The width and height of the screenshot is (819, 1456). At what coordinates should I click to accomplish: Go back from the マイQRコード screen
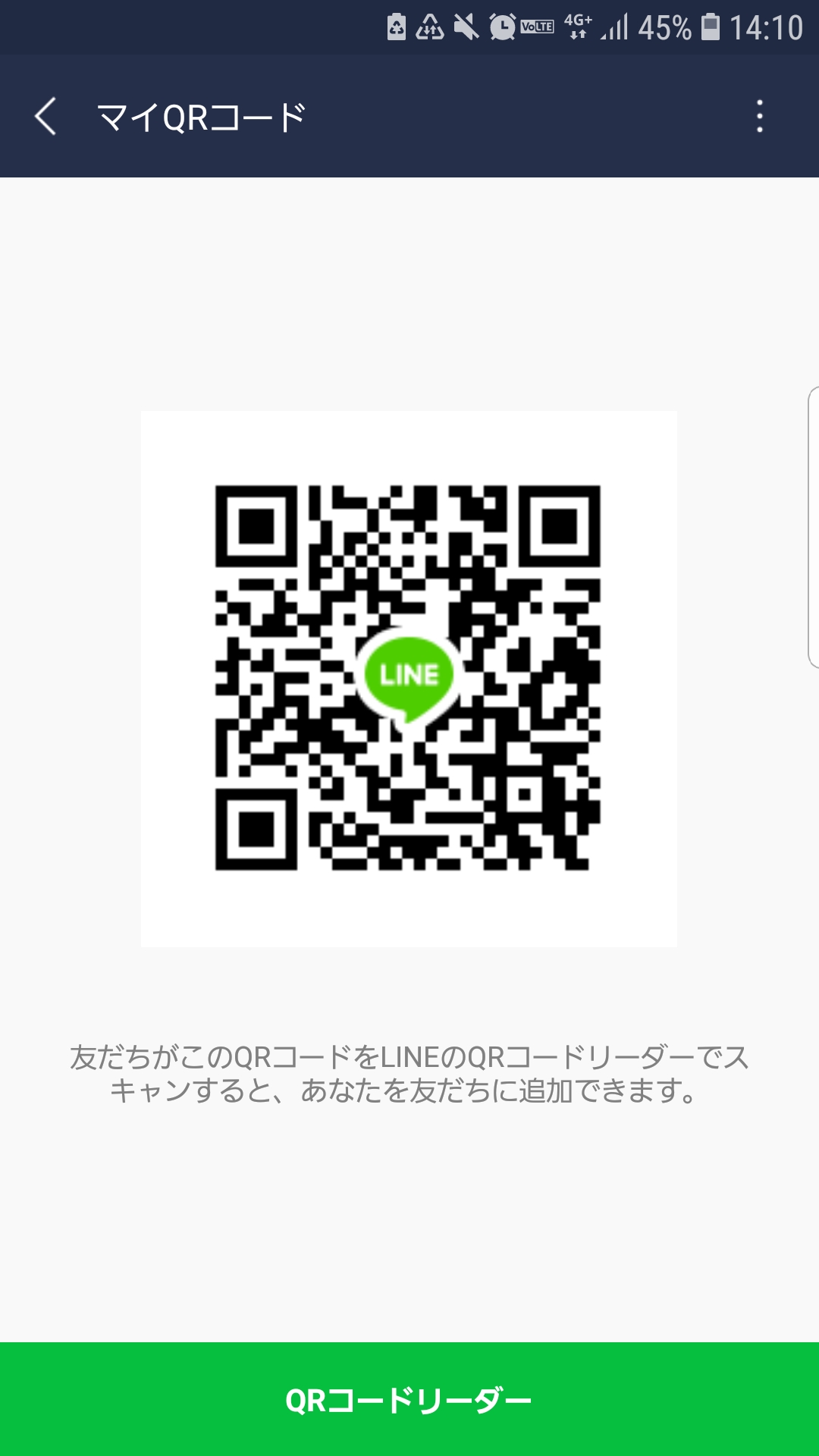[45, 117]
